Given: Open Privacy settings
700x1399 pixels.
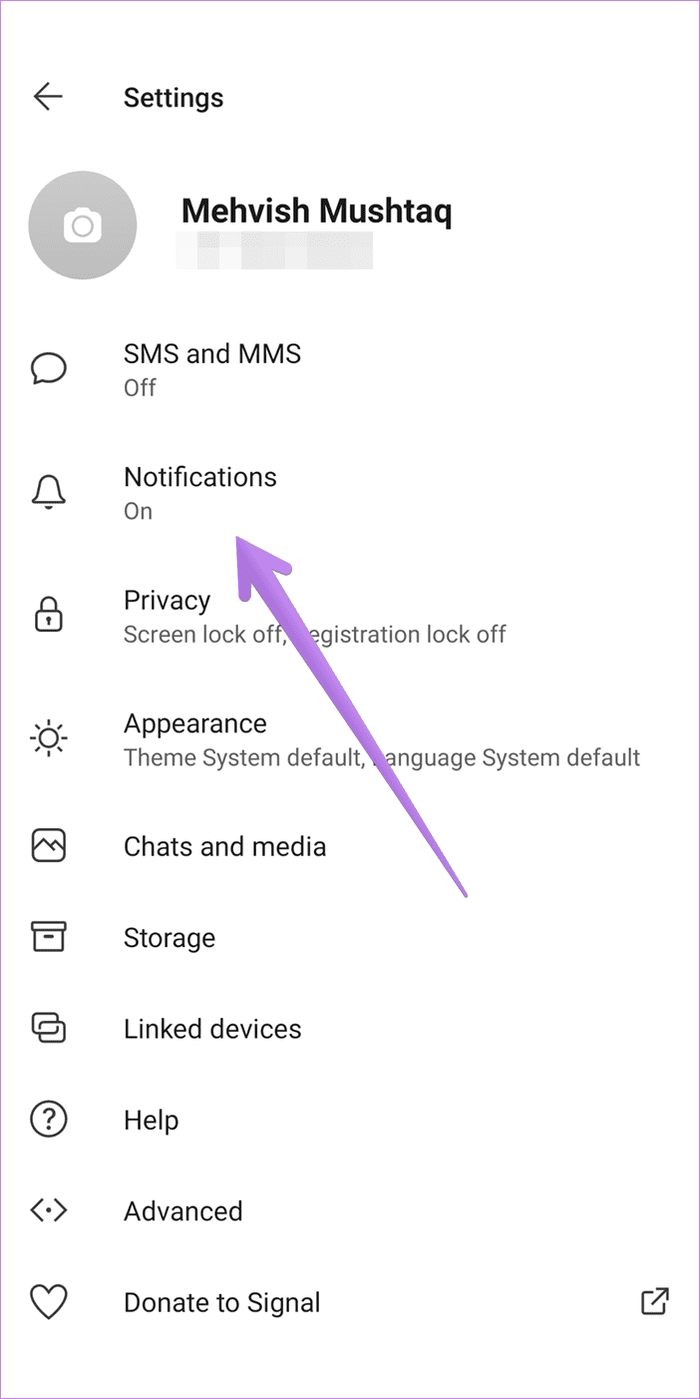Looking at the screenshot, I should point(350,616).
